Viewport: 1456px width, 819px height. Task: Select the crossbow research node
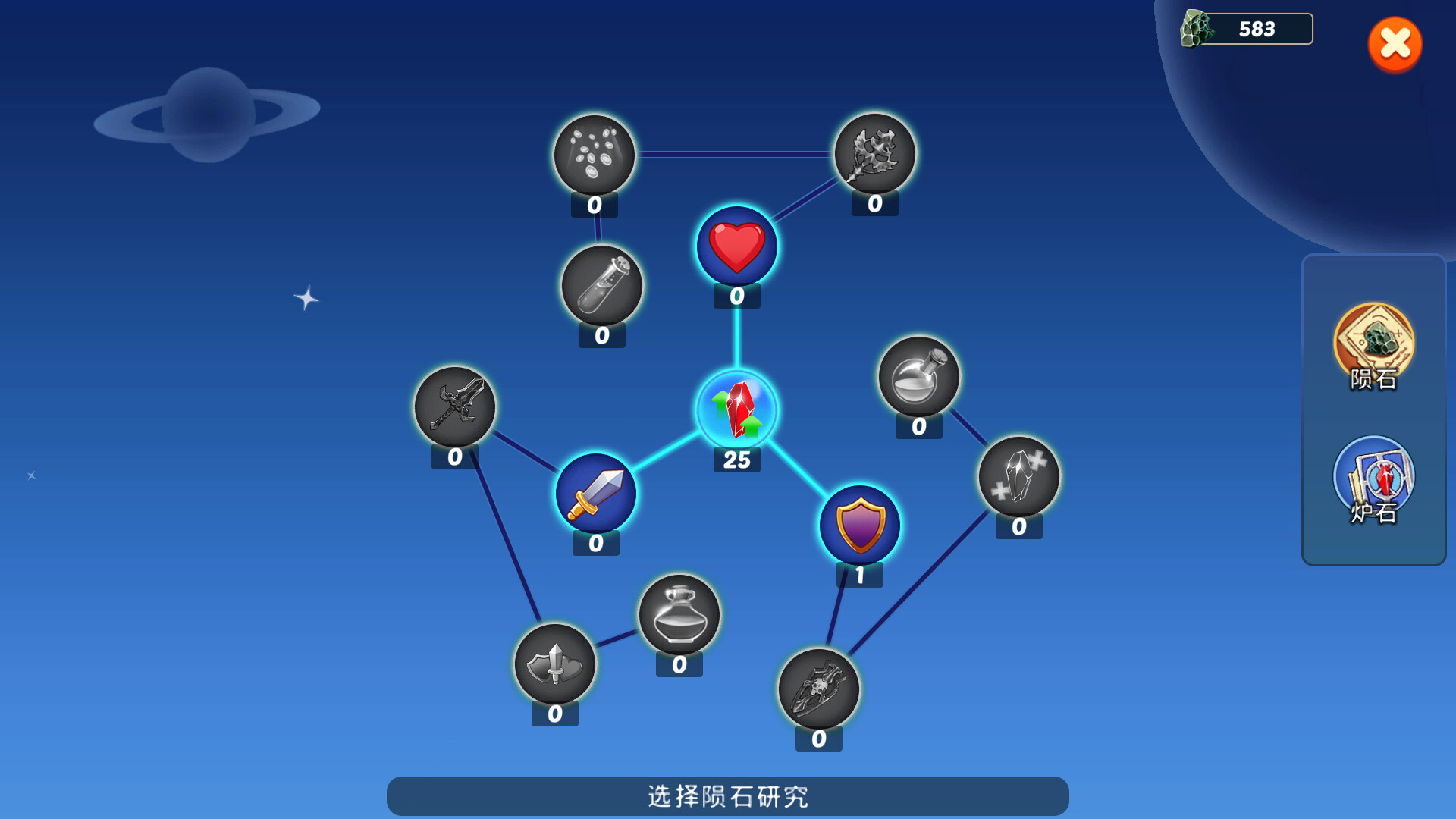pos(454,407)
